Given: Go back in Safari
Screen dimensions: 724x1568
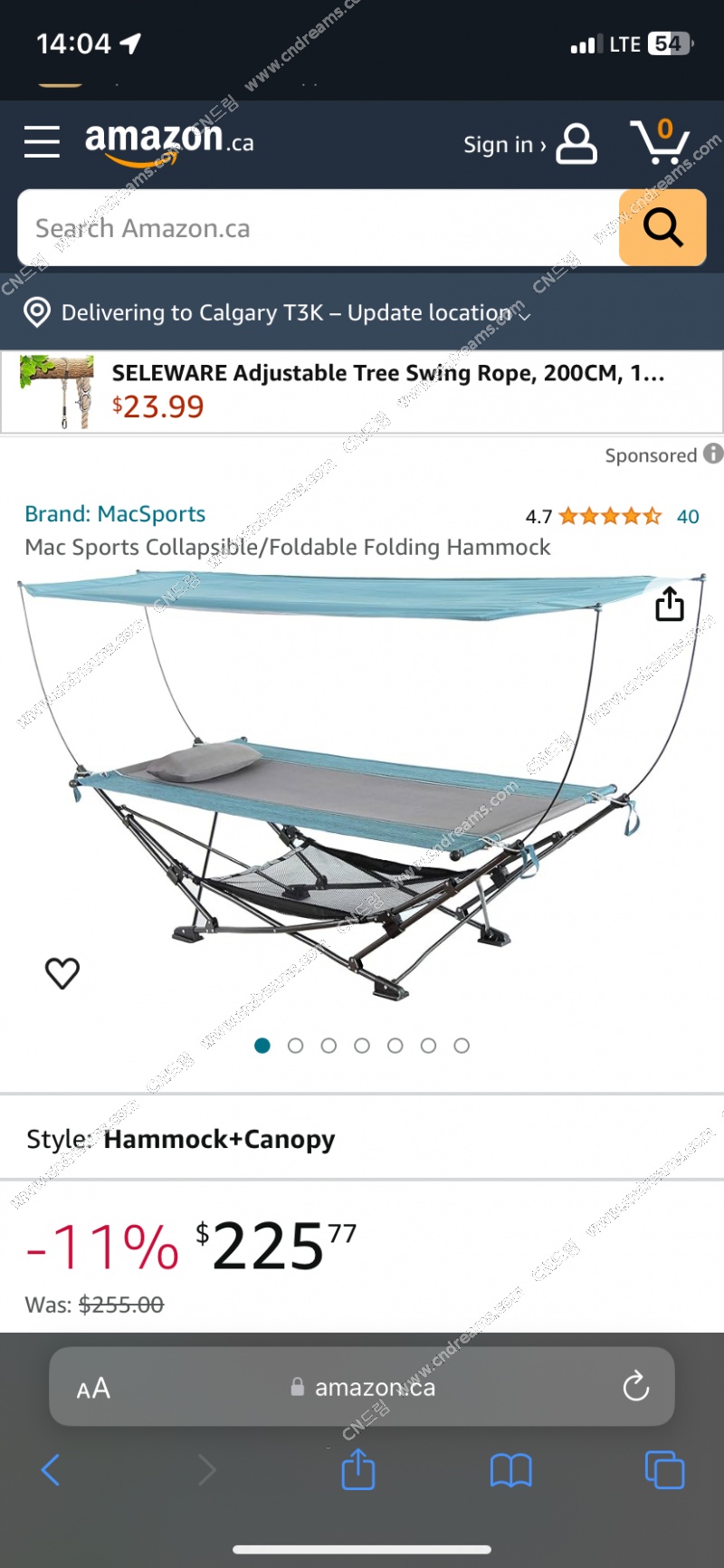Looking at the screenshot, I should [x=52, y=1470].
